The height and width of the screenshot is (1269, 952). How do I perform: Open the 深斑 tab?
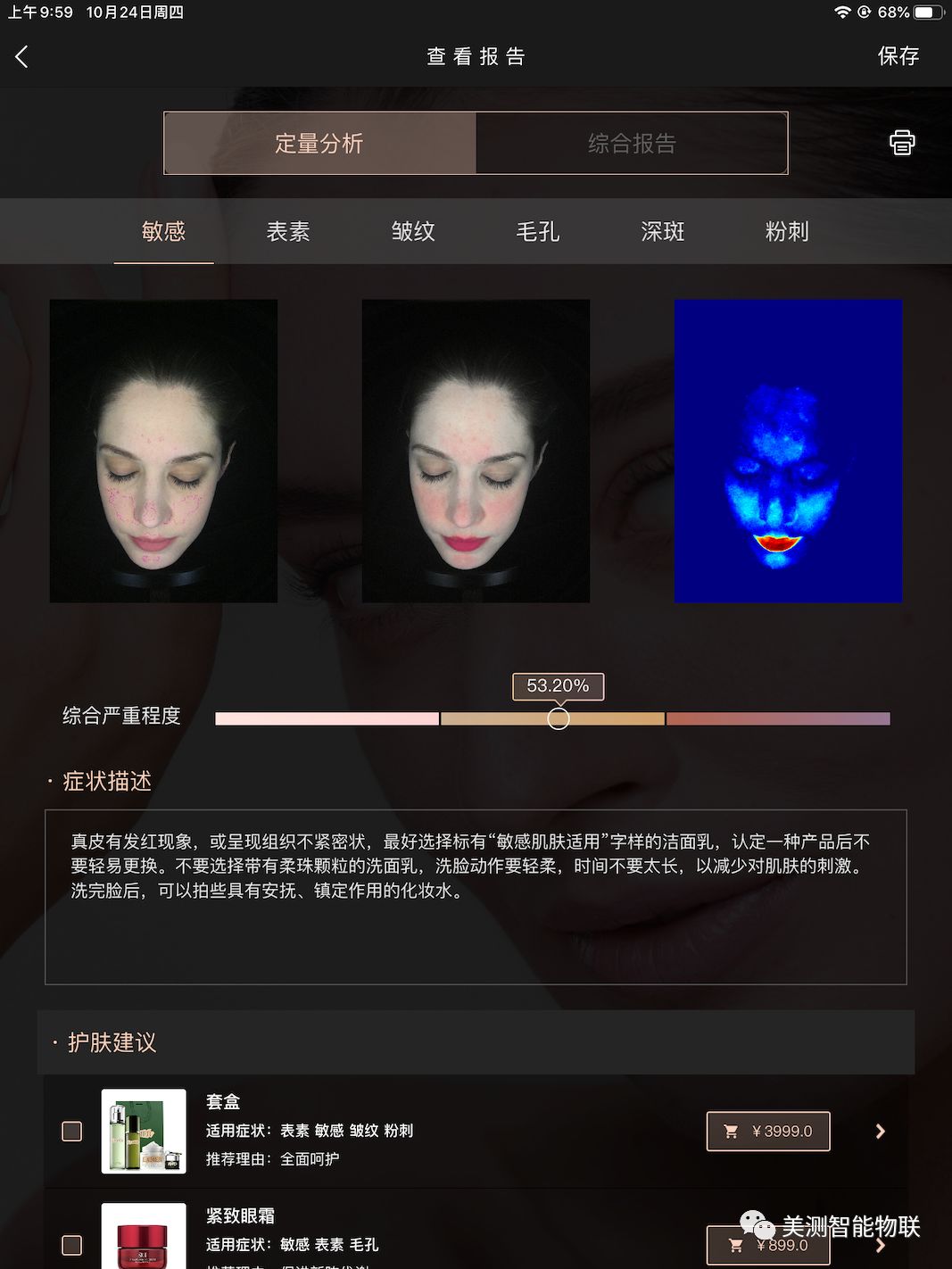662,232
